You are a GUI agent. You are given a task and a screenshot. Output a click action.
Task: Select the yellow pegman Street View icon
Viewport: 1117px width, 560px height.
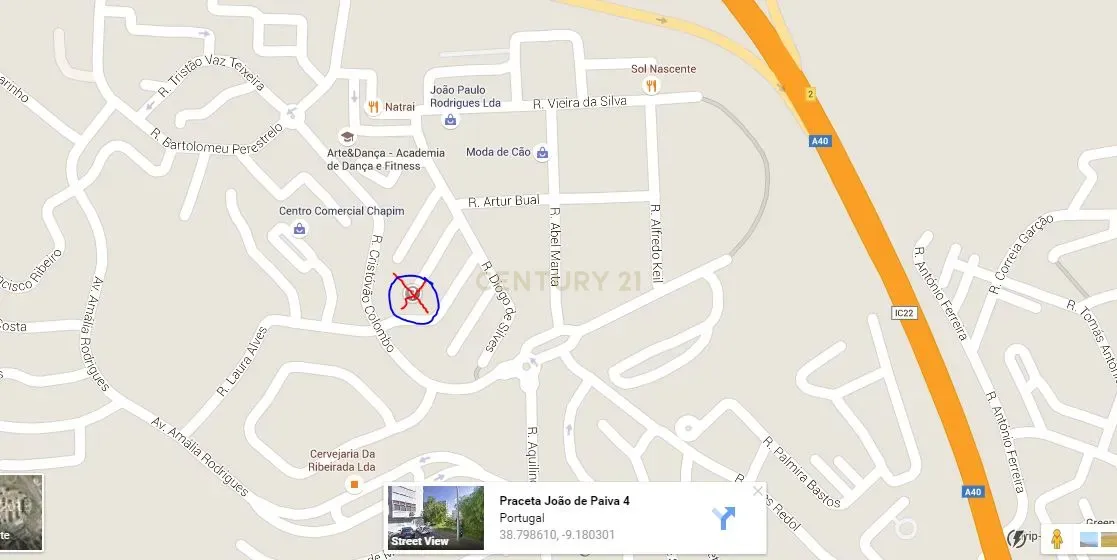click(1056, 540)
